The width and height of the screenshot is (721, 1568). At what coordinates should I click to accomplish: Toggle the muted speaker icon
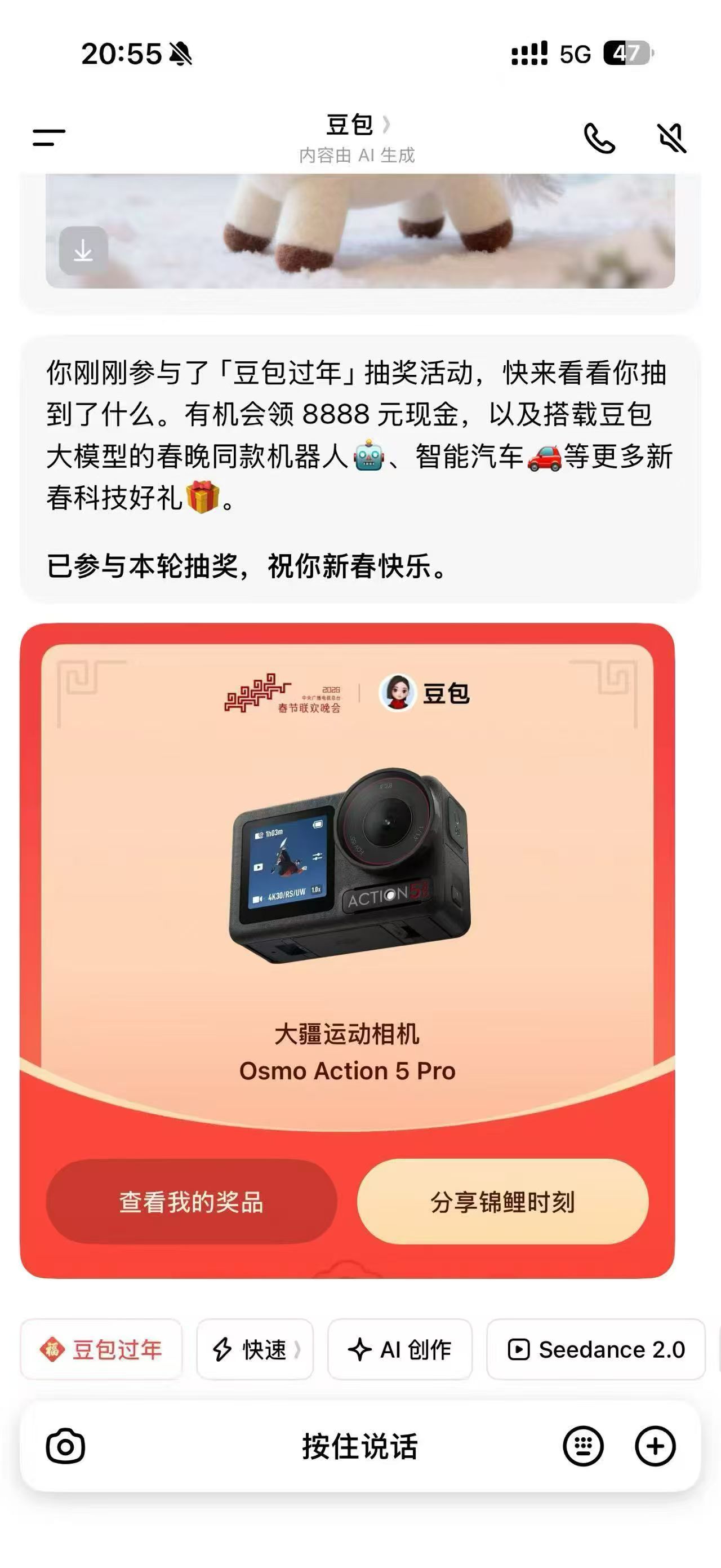tap(672, 138)
